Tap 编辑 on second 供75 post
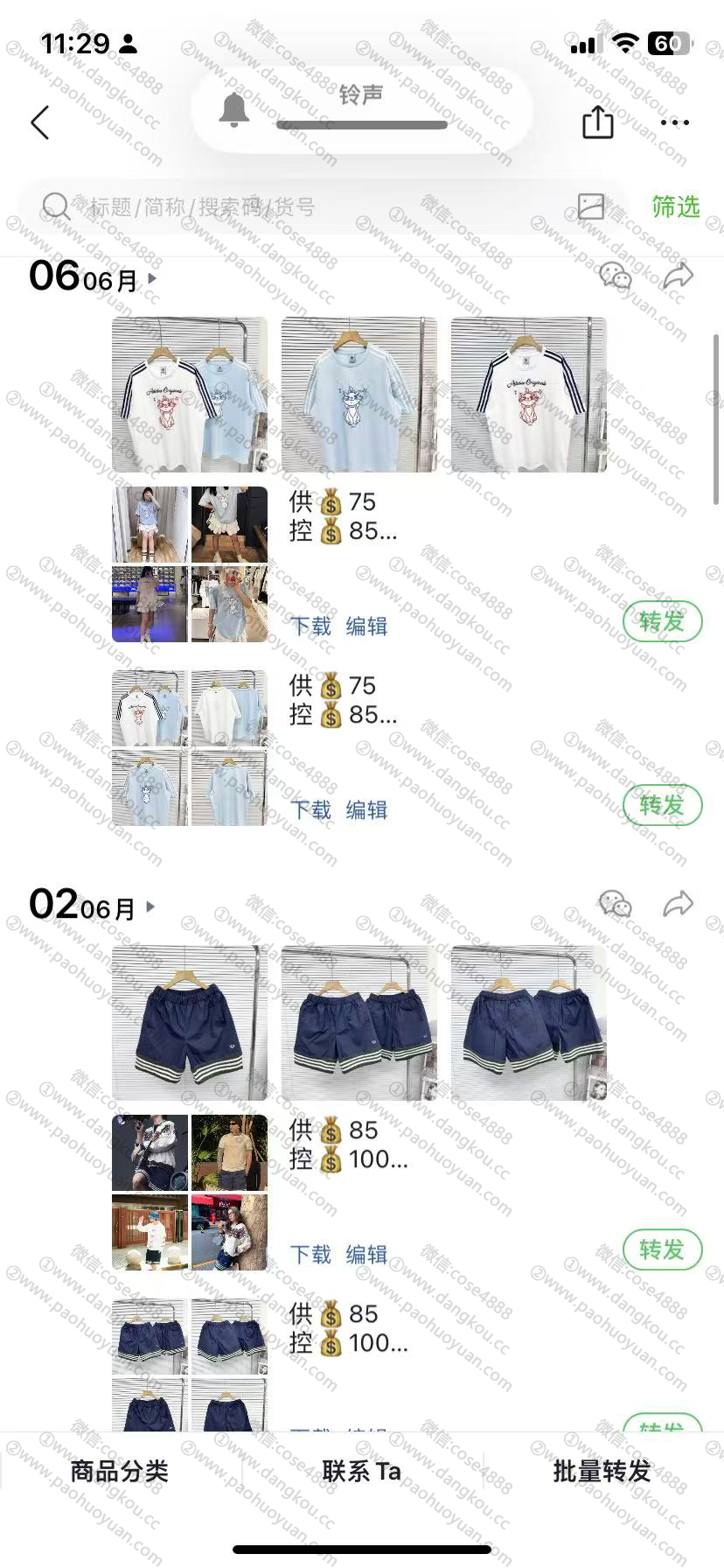The height and width of the screenshot is (1568, 724). click(x=366, y=810)
